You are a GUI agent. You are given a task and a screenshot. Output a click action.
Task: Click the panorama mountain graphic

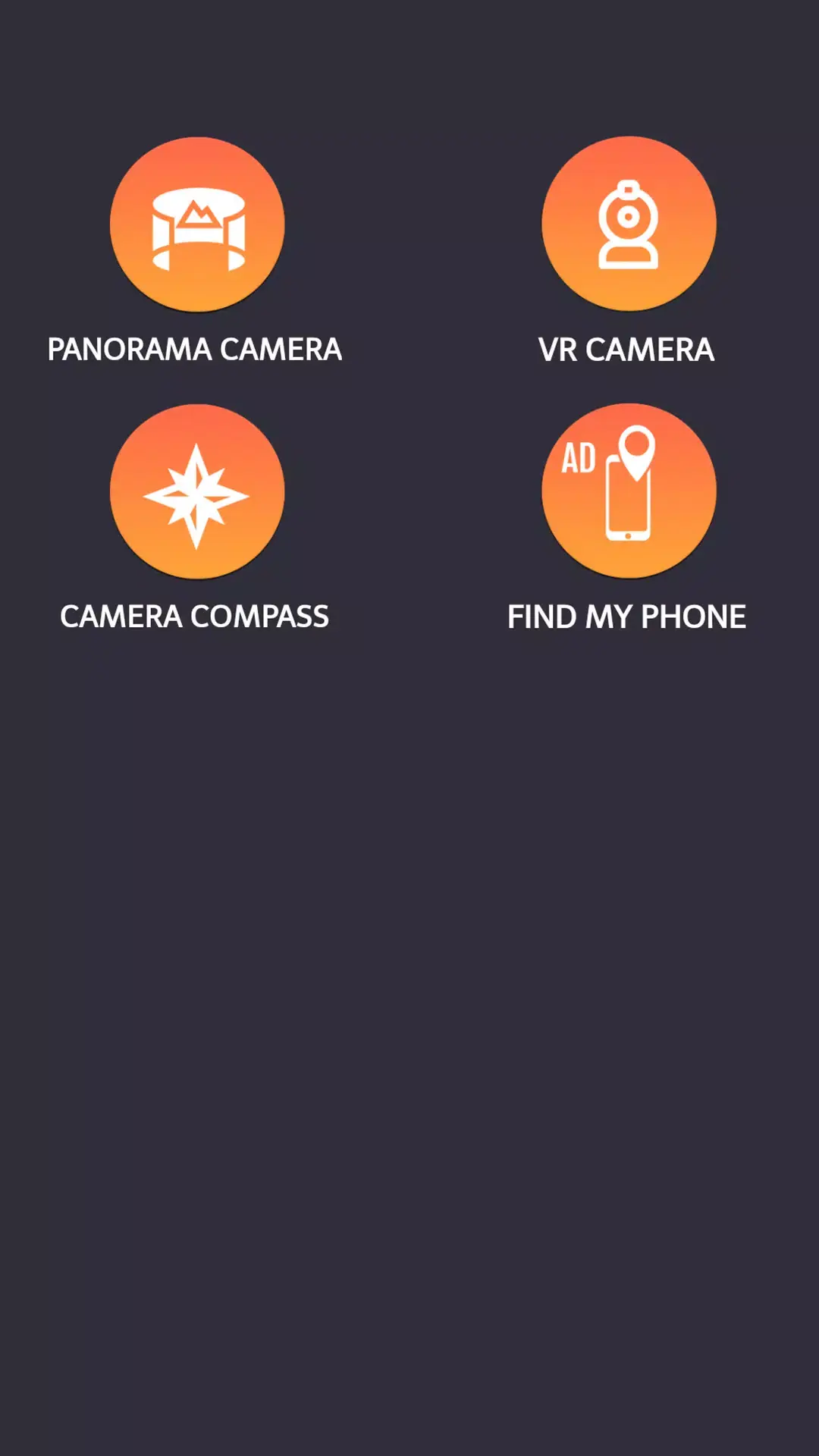pyautogui.click(x=198, y=215)
